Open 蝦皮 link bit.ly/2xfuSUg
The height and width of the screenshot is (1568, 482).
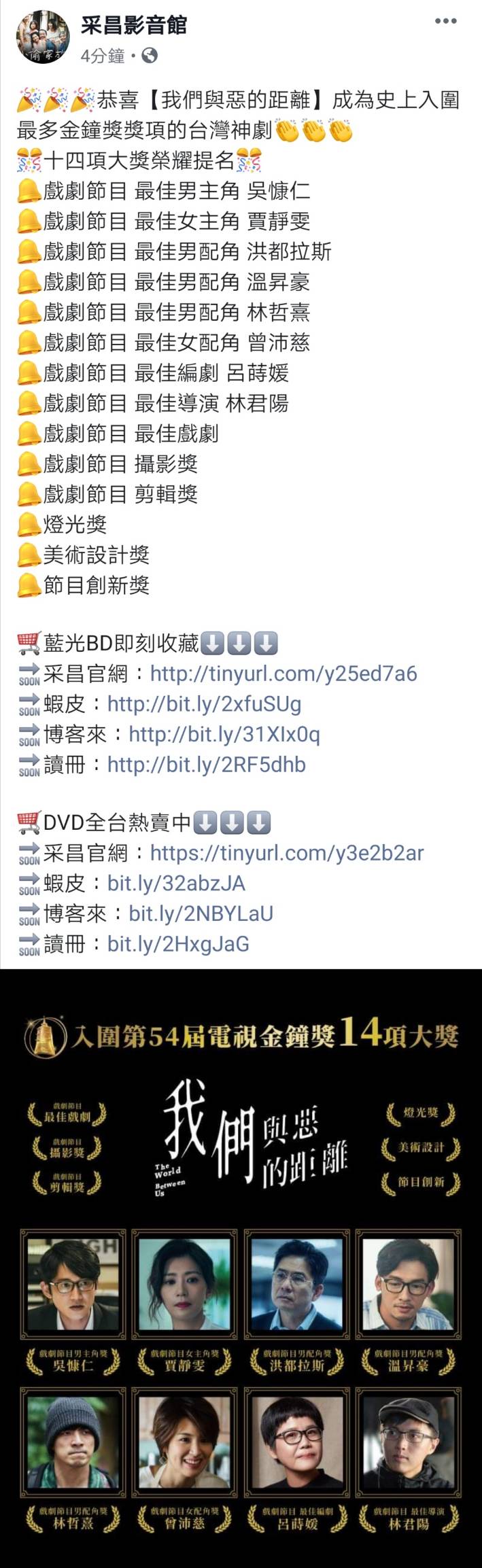point(204,703)
